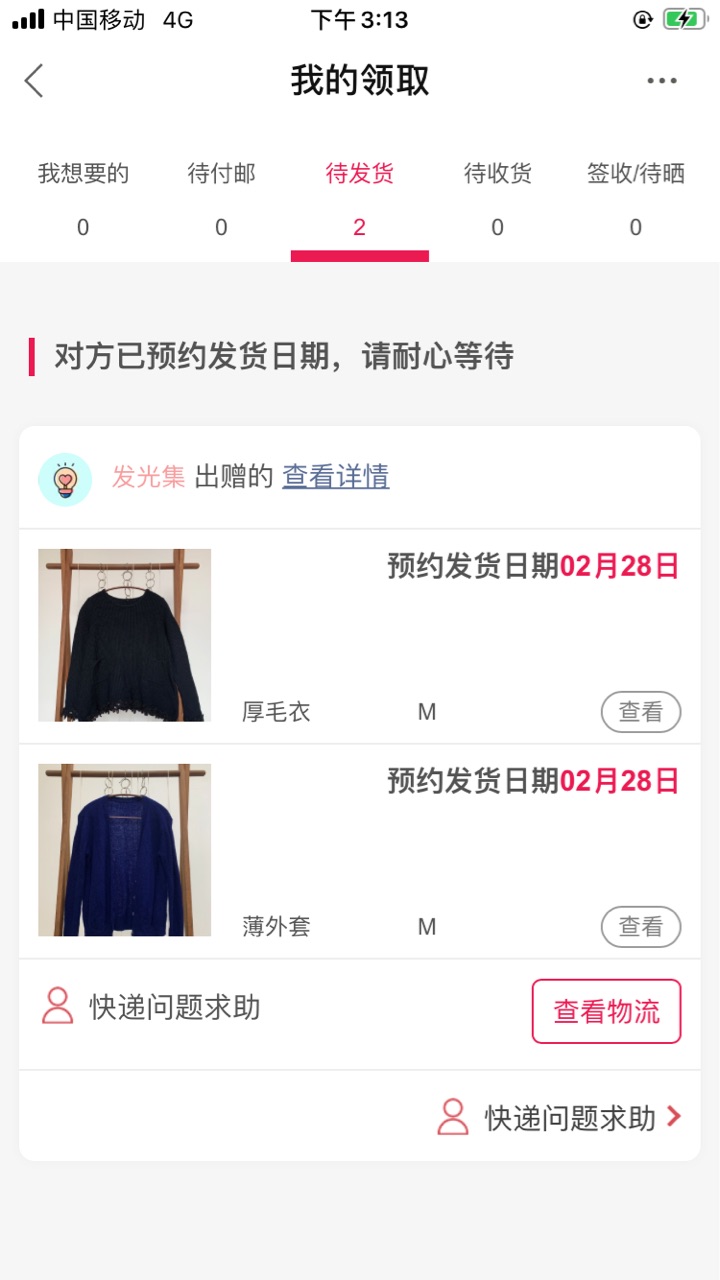The image size is (720, 1280).
Task: Tap the 查看详情 link
Action: 335,476
